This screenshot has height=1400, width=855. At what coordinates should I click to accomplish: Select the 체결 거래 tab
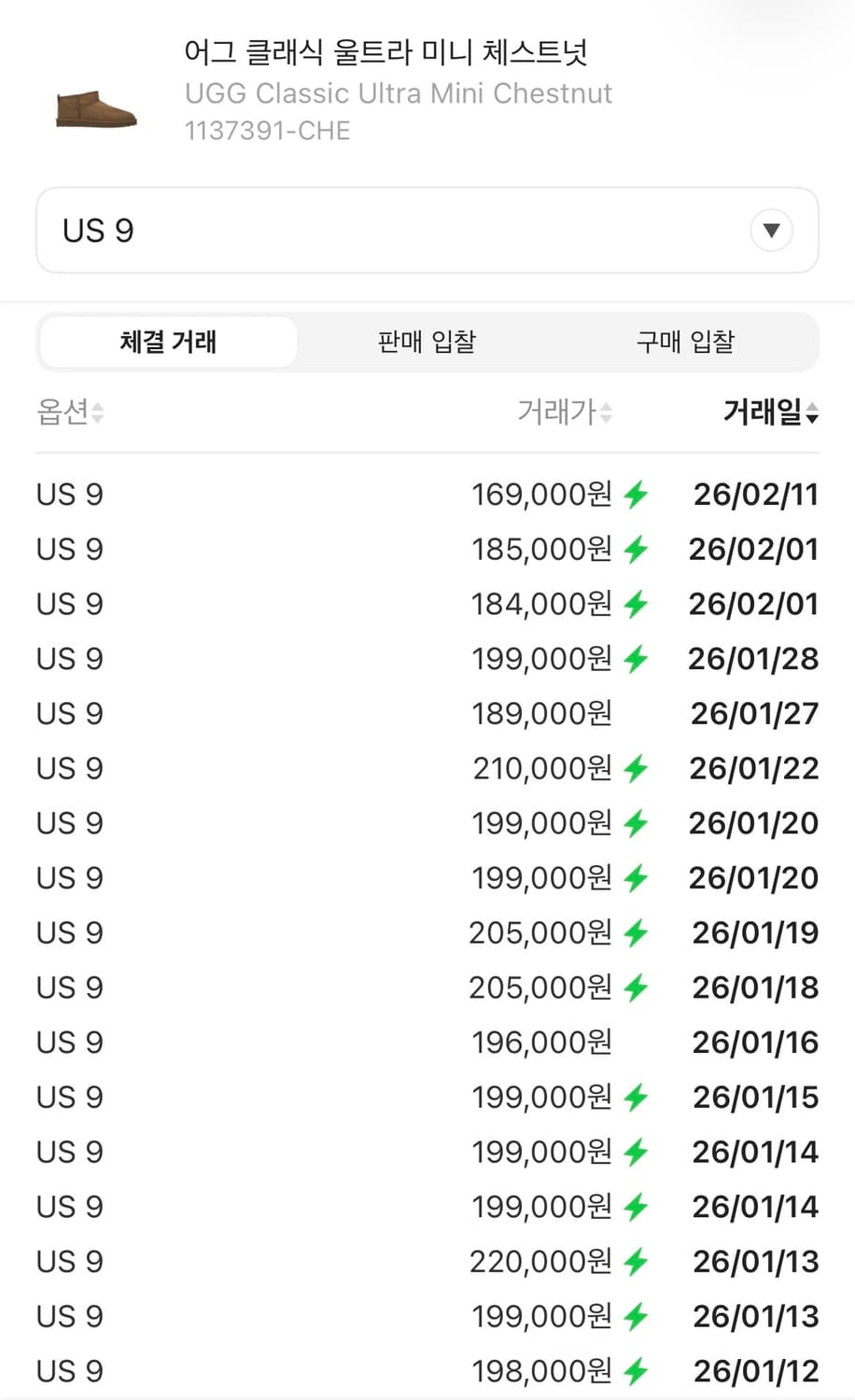click(x=168, y=342)
